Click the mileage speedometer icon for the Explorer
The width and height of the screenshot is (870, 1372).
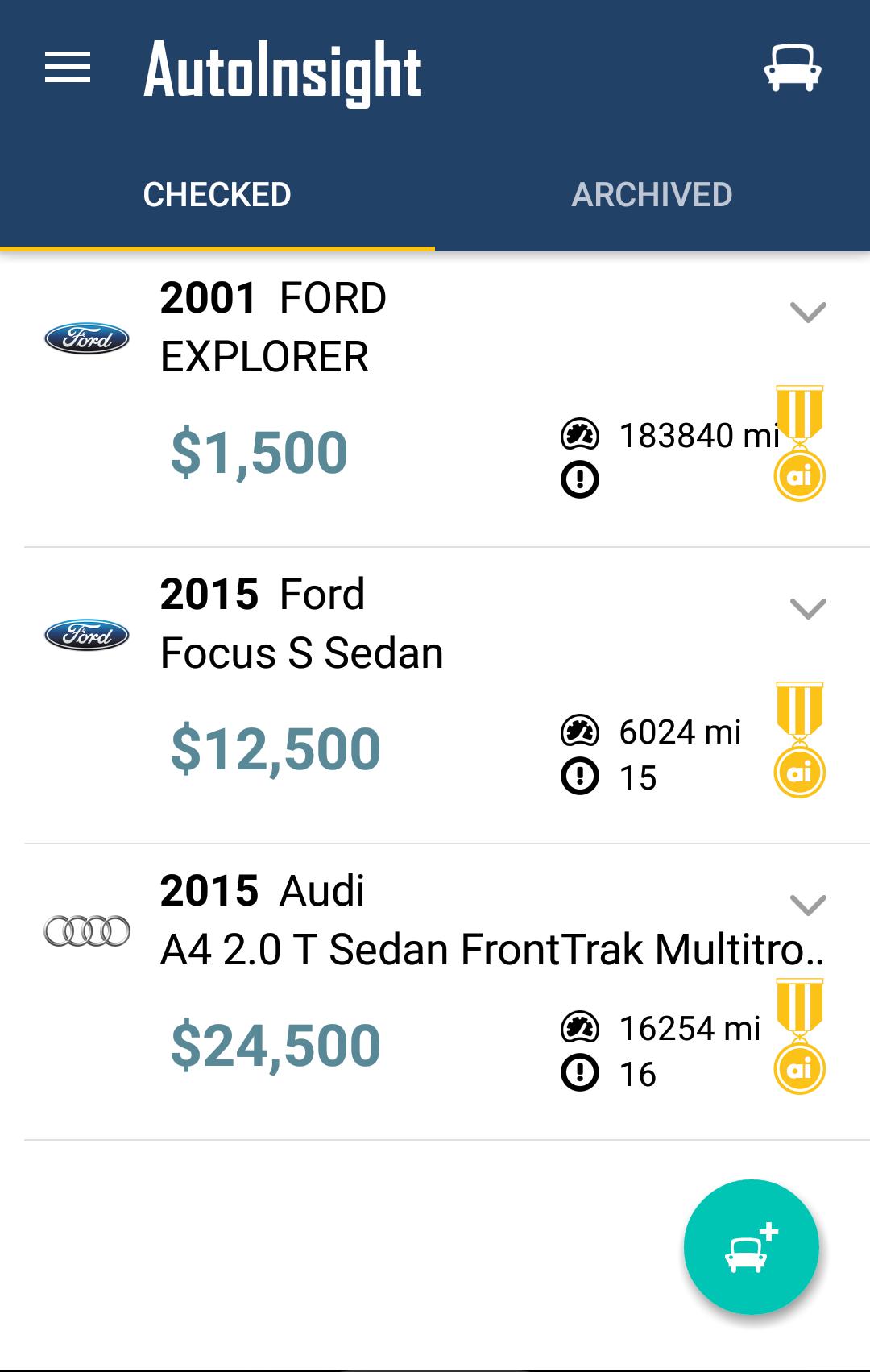(578, 436)
